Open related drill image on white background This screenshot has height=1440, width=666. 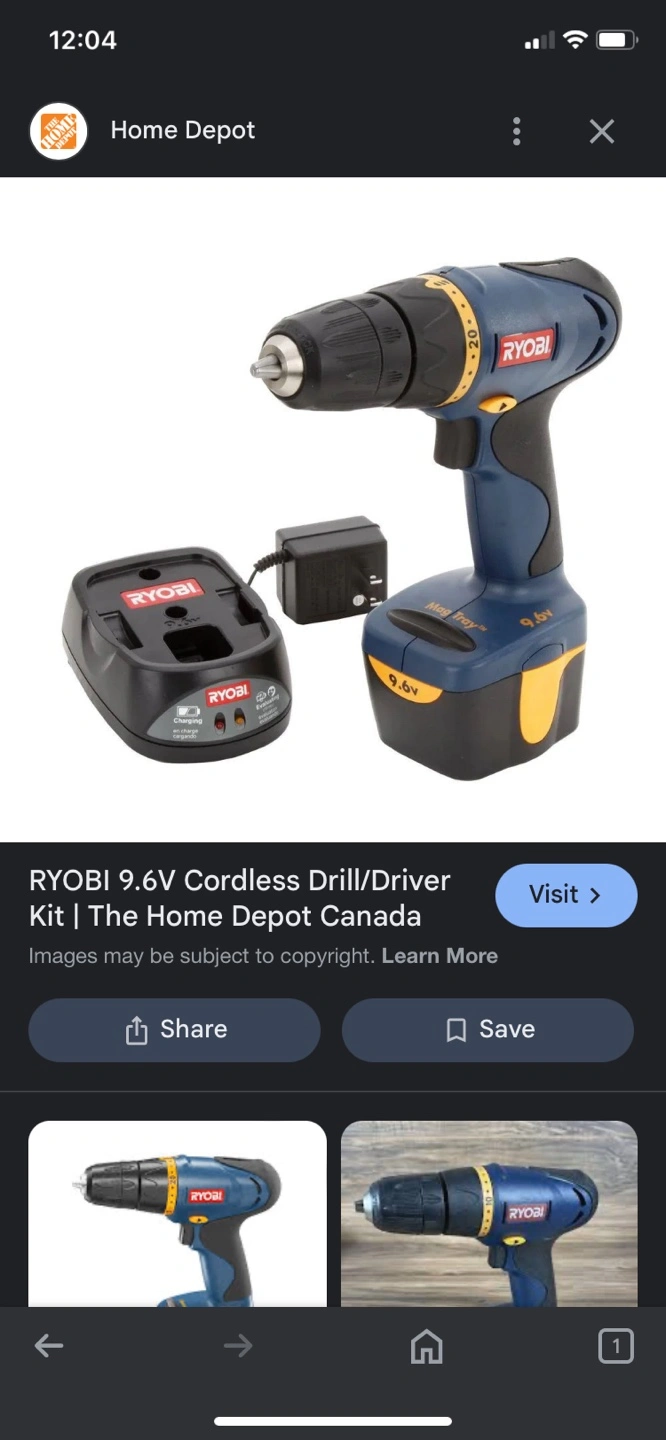coord(177,1213)
